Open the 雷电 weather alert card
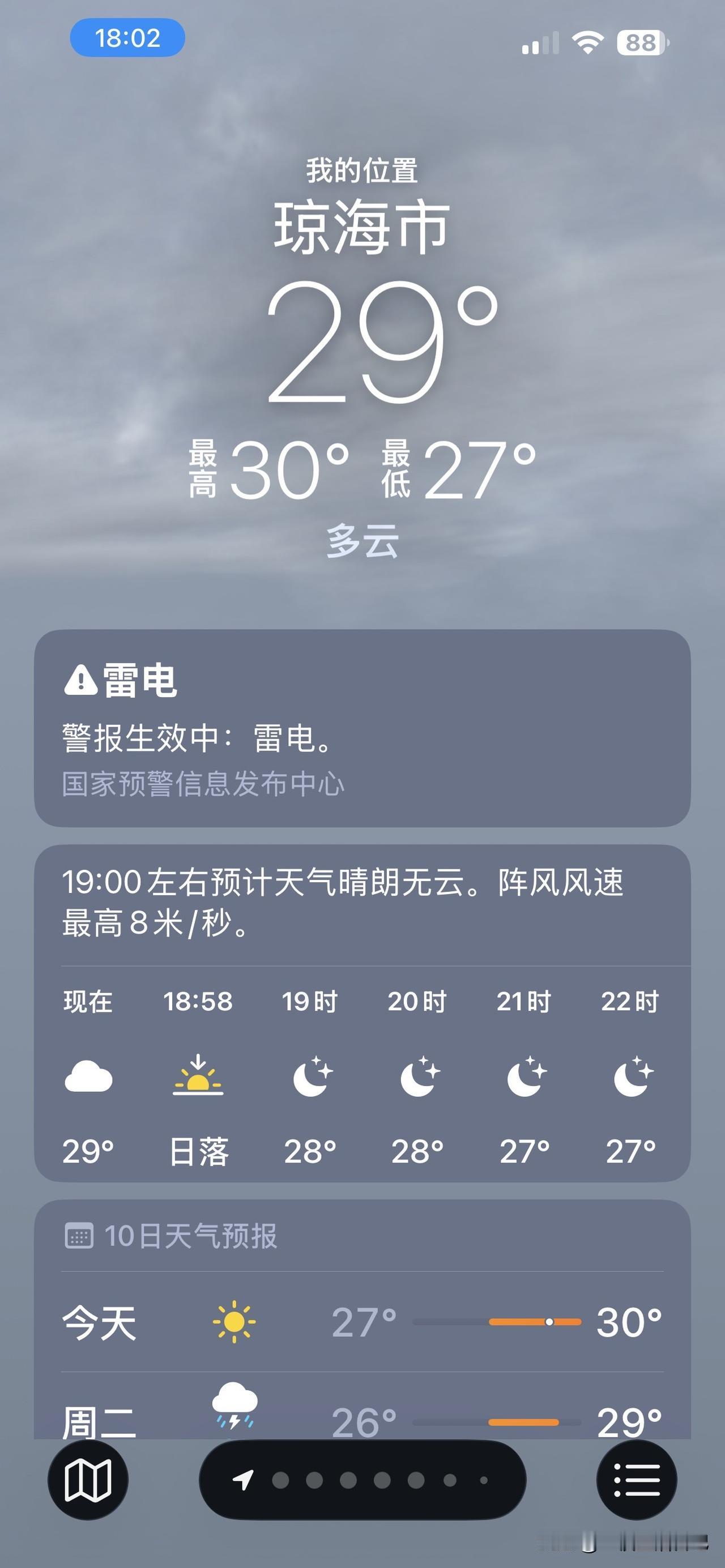Viewport: 725px width, 1568px height. coord(362,728)
